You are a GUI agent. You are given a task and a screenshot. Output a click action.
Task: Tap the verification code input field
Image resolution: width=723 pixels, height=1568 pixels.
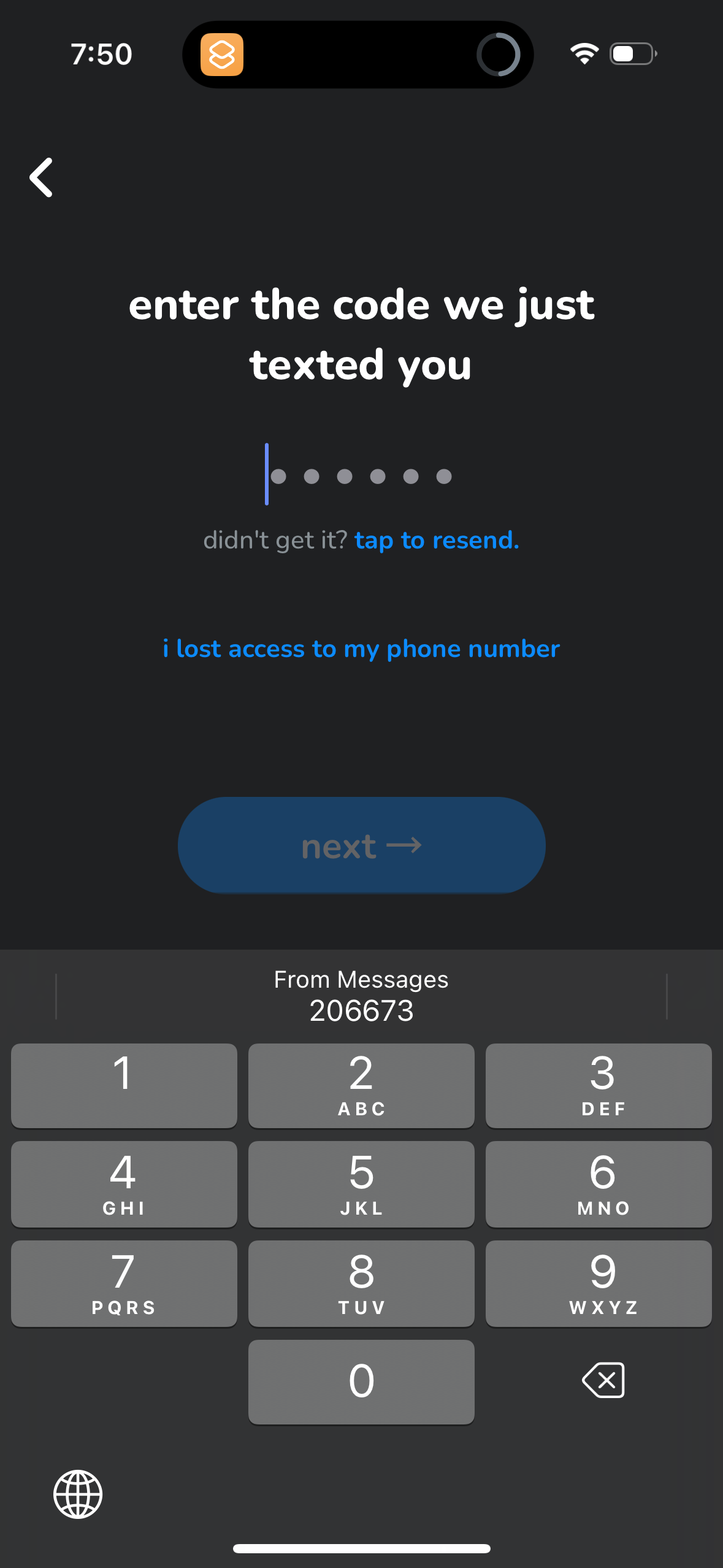361,475
